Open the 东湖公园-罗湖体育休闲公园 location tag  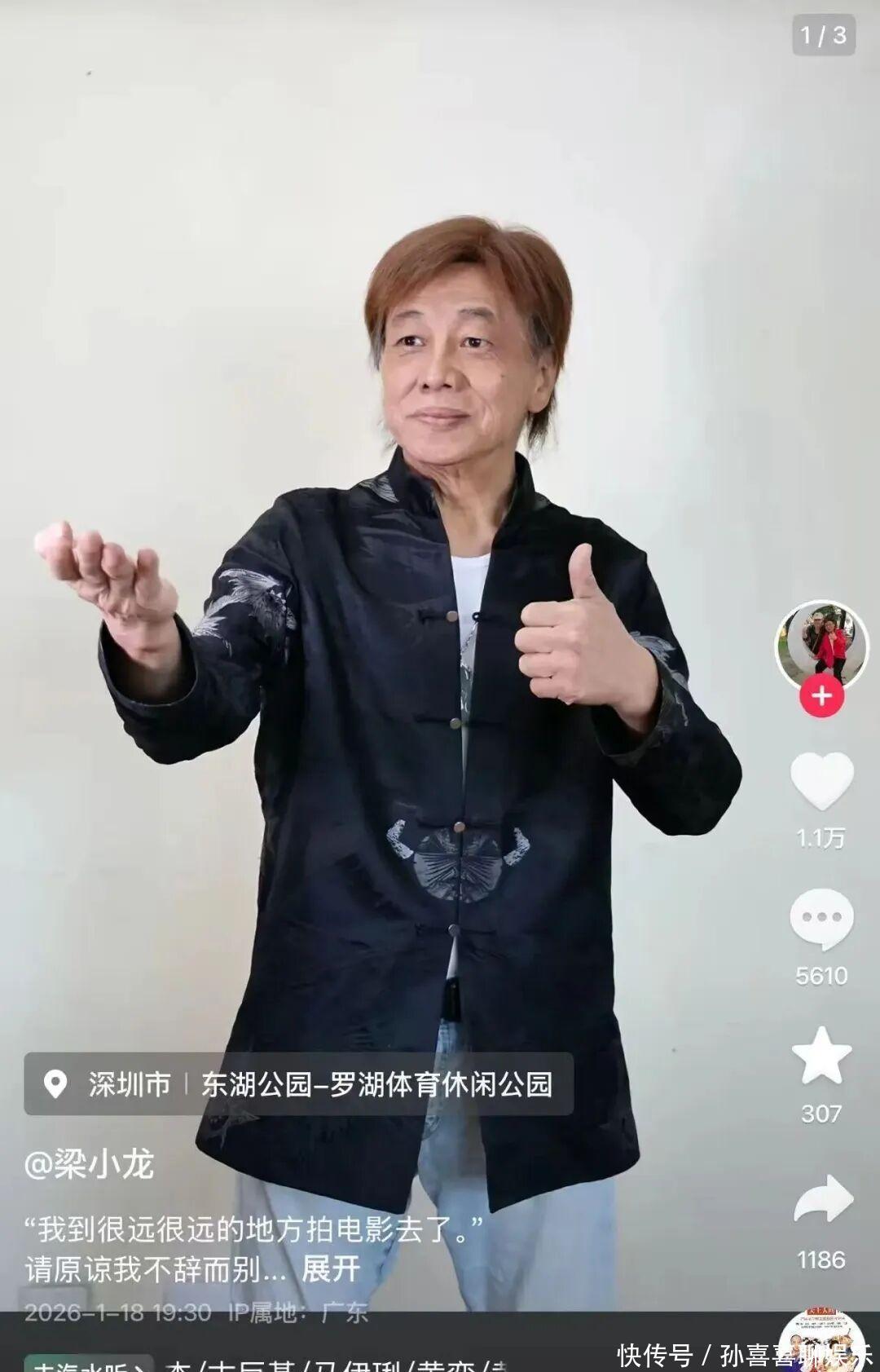coord(377,1084)
